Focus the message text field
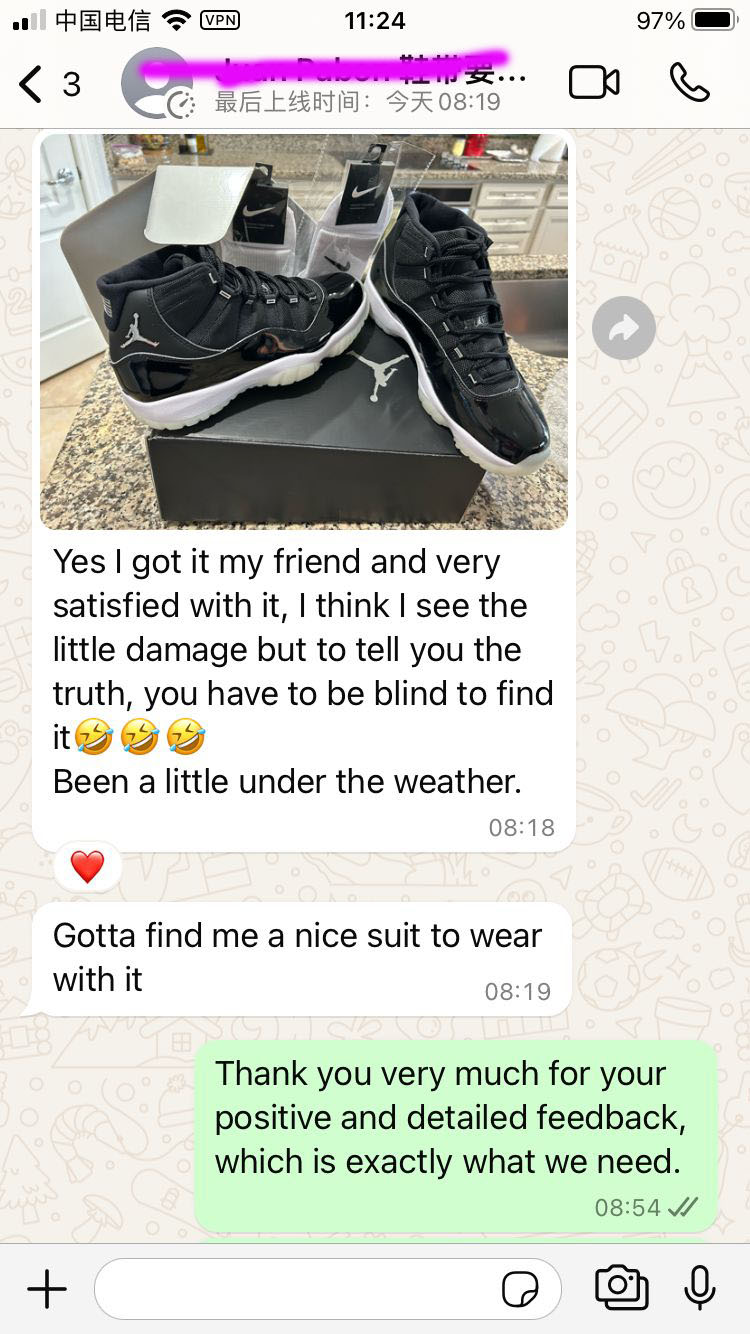Image resolution: width=750 pixels, height=1334 pixels. pyautogui.click(x=300, y=1289)
